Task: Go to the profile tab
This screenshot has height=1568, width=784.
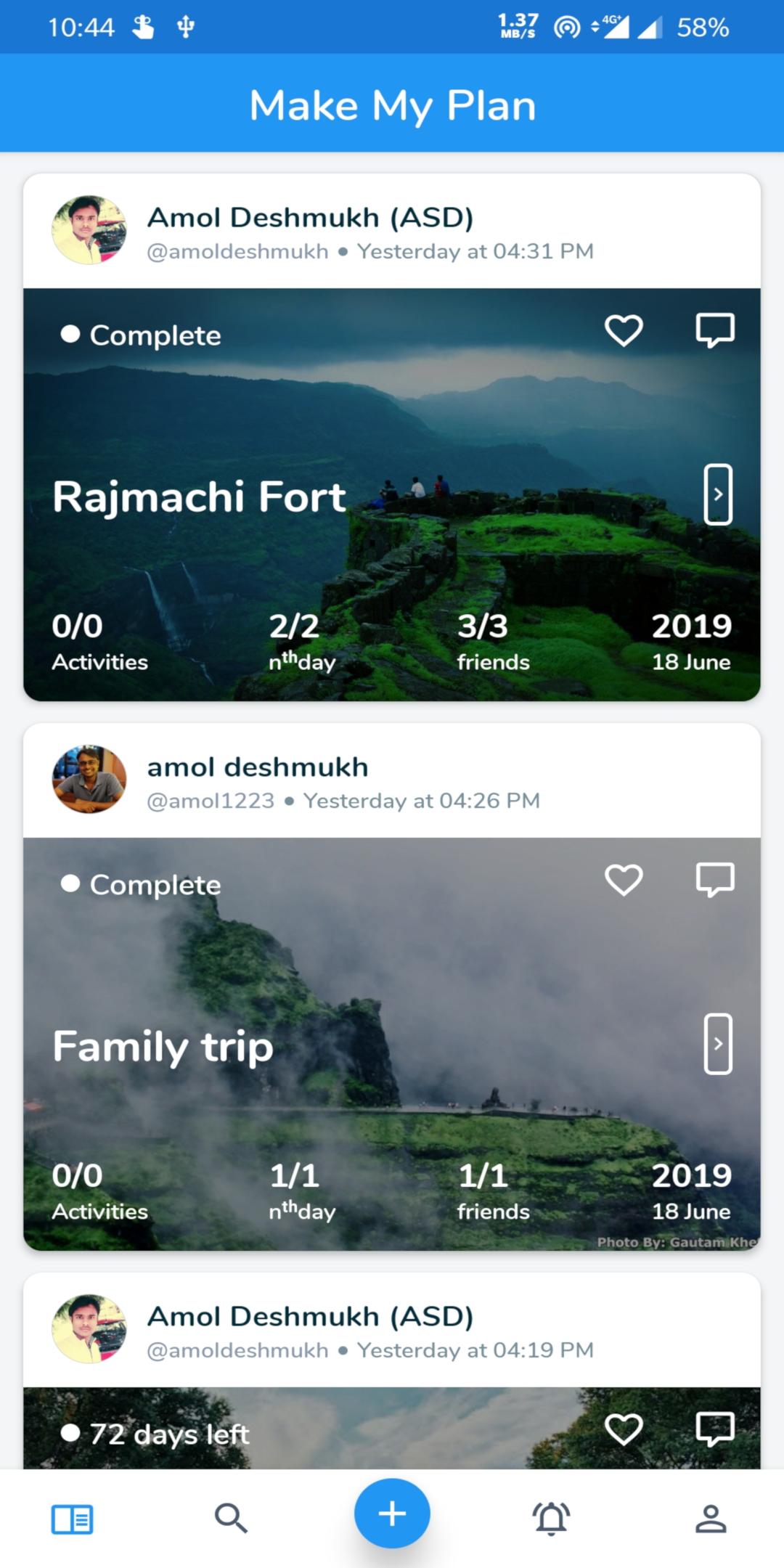Action: pyautogui.click(x=711, y=1519)
